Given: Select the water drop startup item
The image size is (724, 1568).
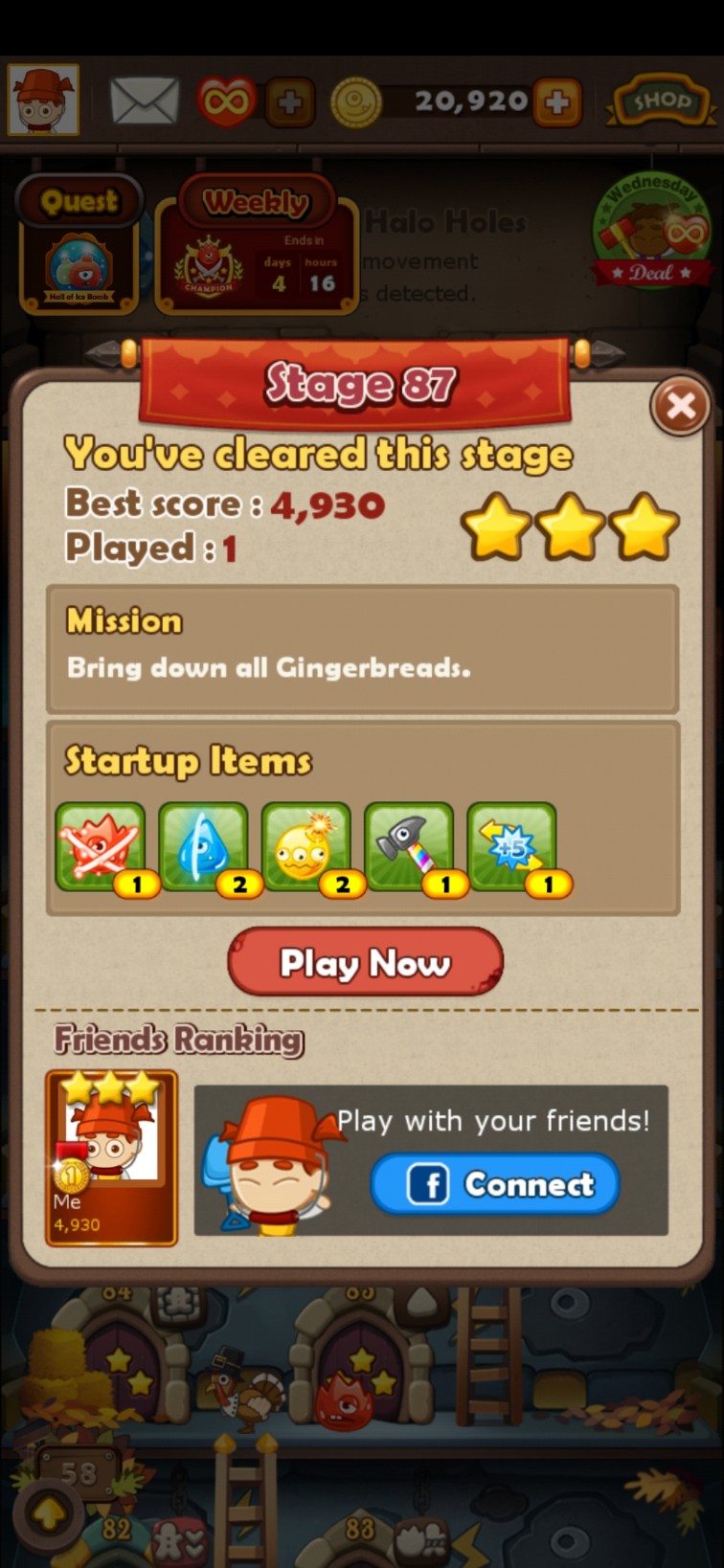Looking at the screenshot, I should (203, 847).
